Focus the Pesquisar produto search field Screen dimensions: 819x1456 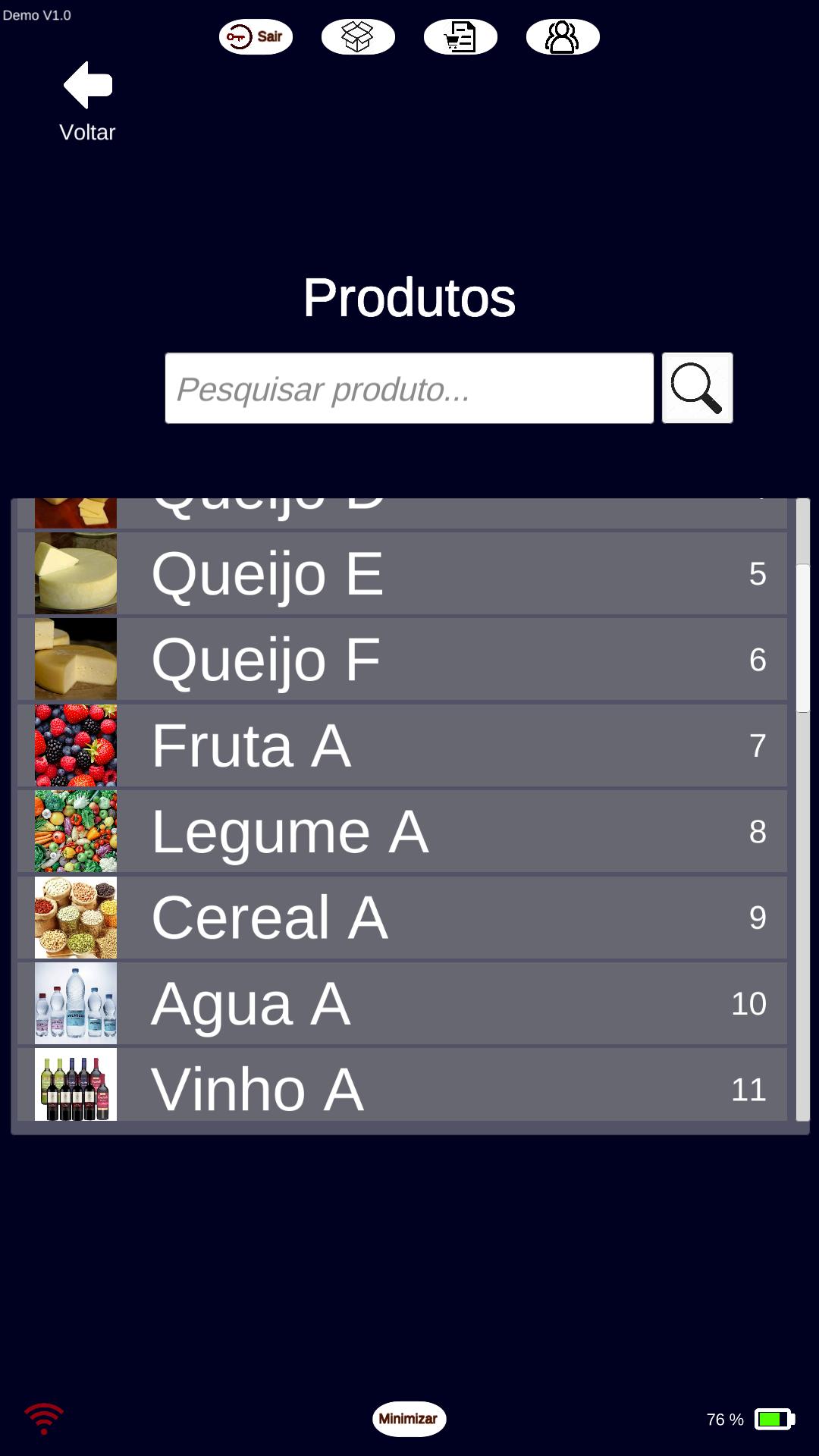point(409,388)
